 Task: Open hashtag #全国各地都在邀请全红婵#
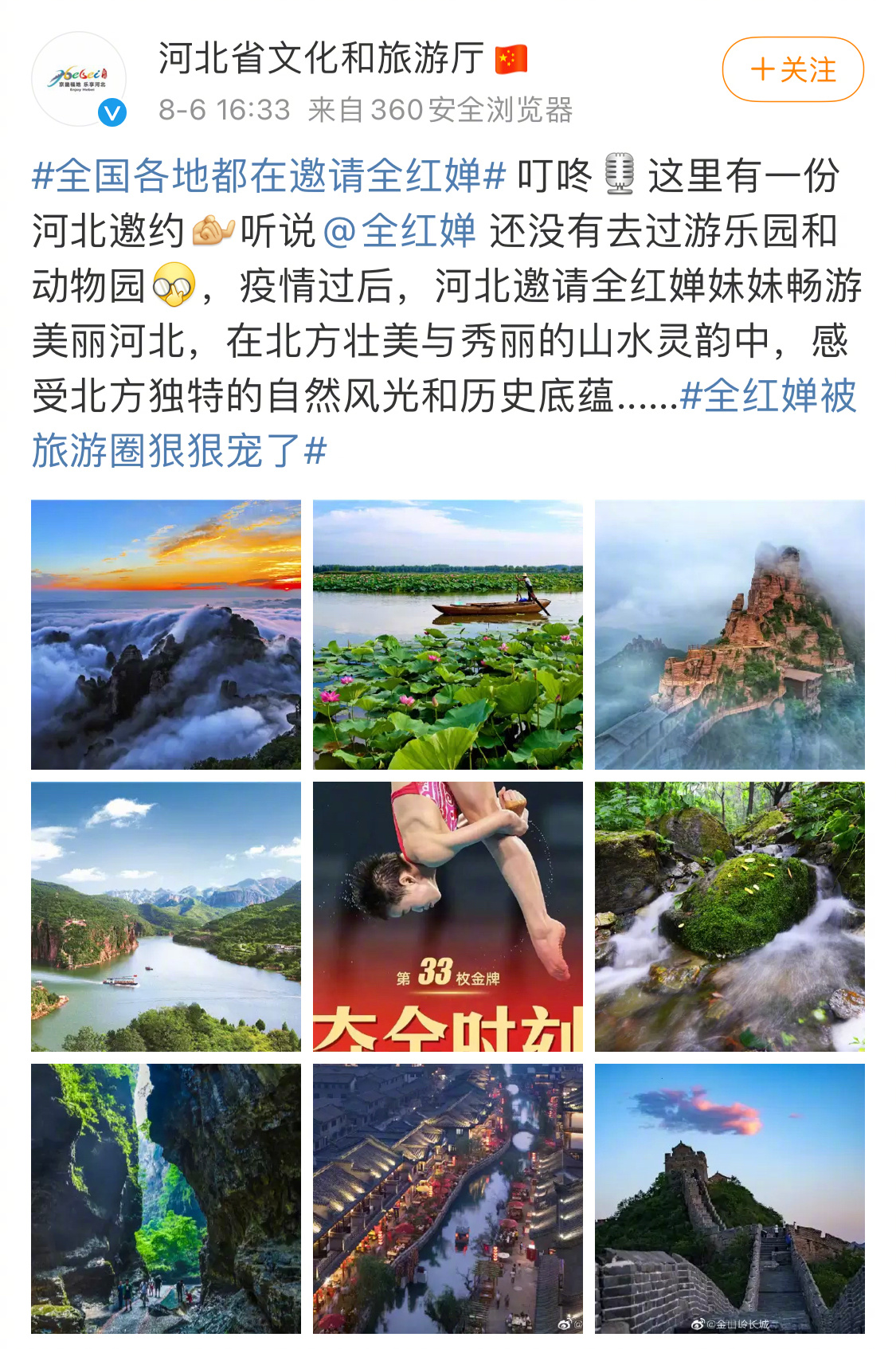coord(268,175)
